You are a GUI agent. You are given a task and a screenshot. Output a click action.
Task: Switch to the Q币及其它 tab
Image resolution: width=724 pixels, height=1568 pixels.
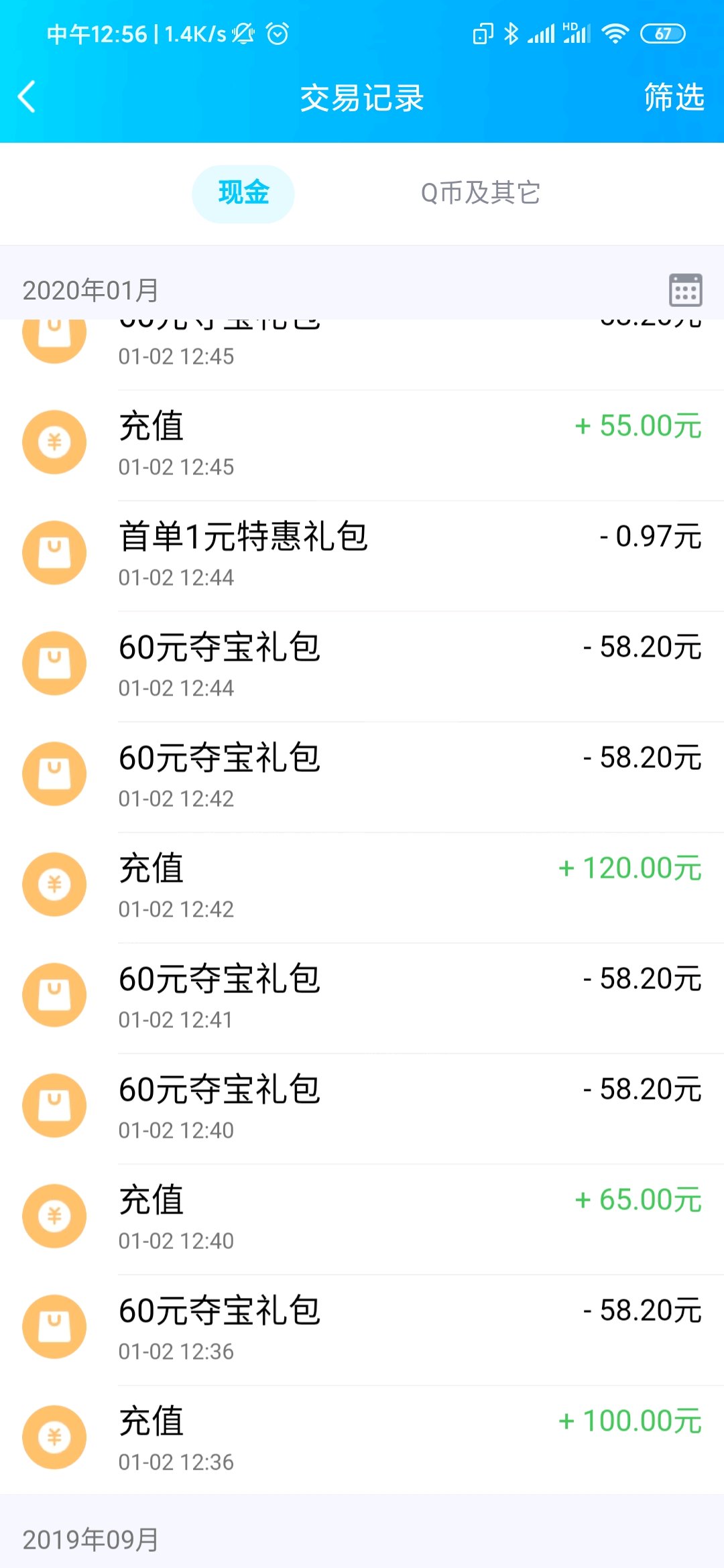pos(480,193)
